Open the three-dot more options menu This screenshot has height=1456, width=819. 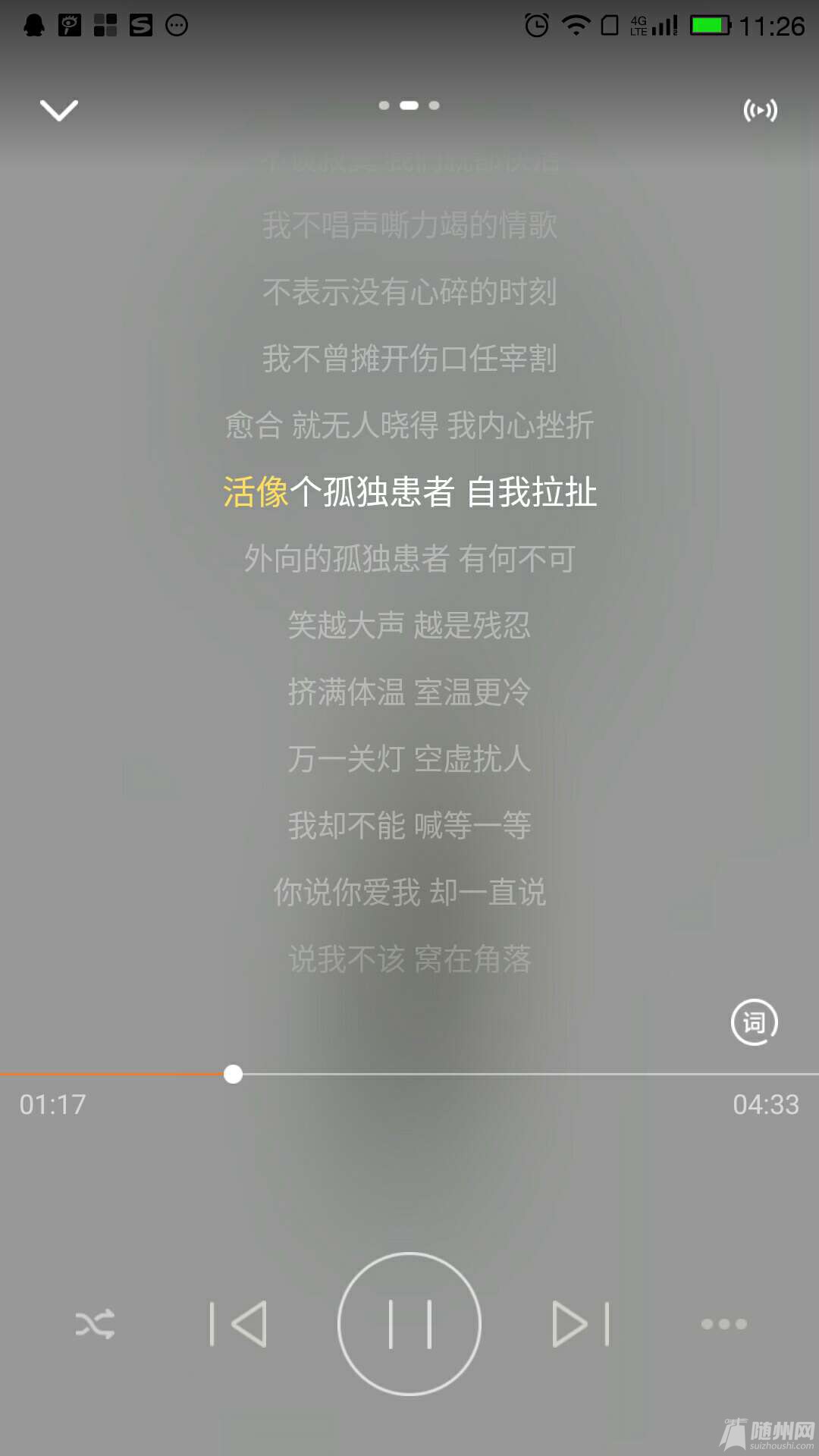(x=723, y=1324)
